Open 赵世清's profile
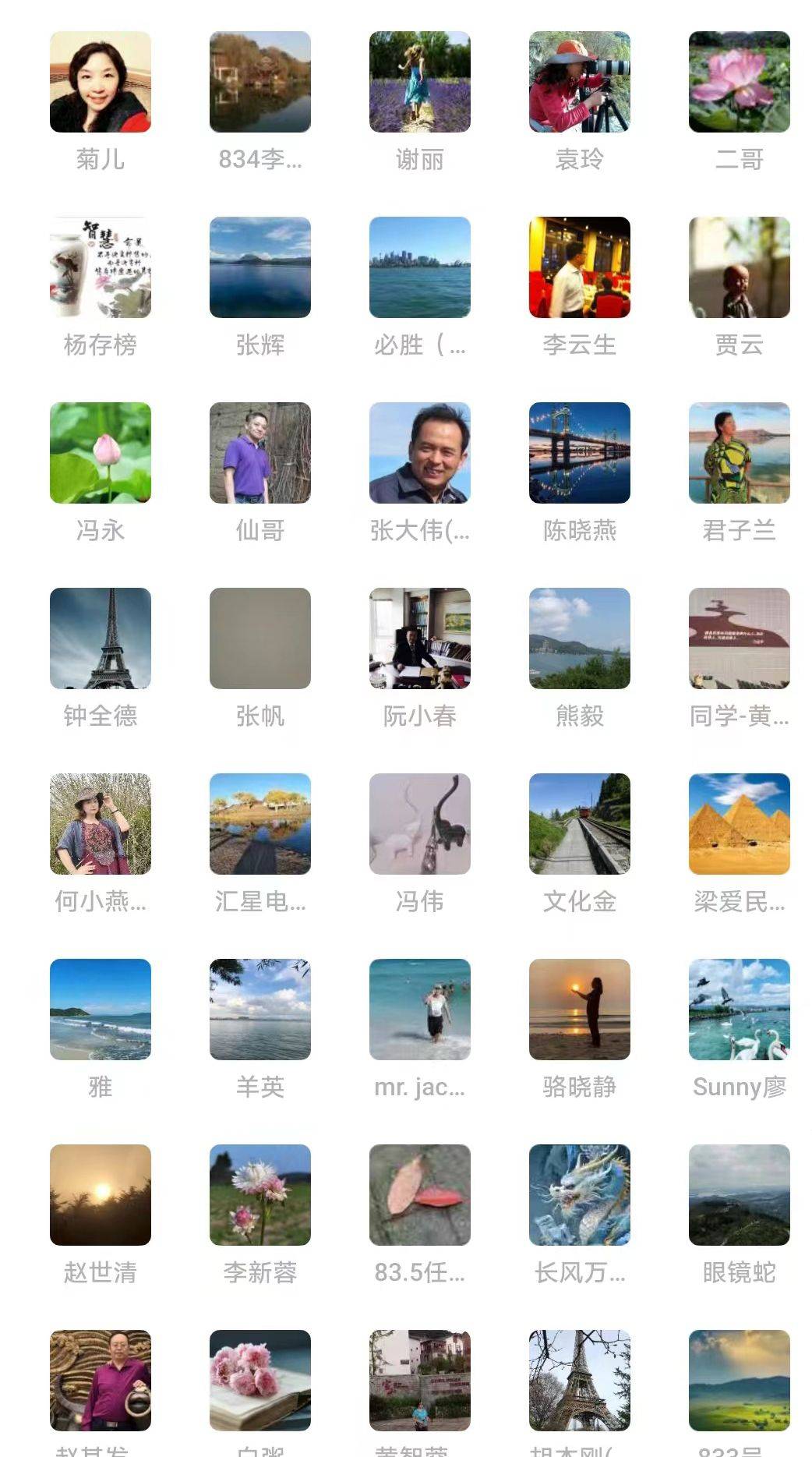The height and width of the screenshot is (1457, 812). [x=100, y=1195]
